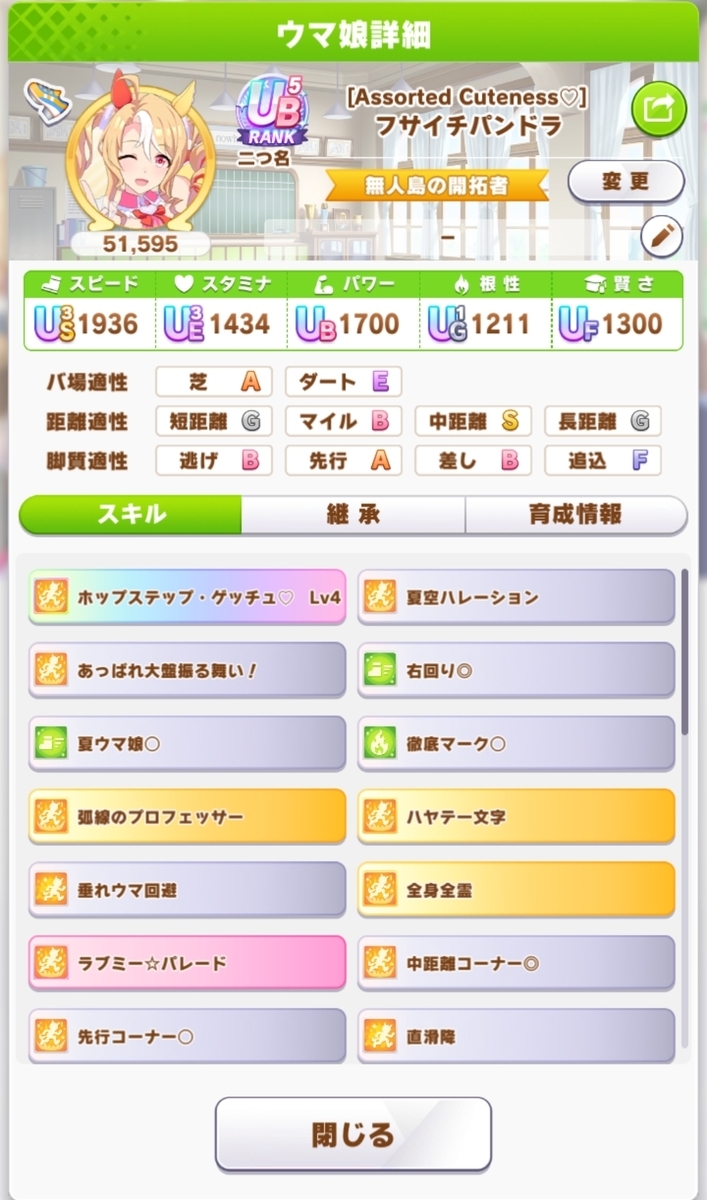This screenshot has width=707, height=1200.
Task: Tap the 夏ウマ娘○ skill
Action: coord(187,744)
